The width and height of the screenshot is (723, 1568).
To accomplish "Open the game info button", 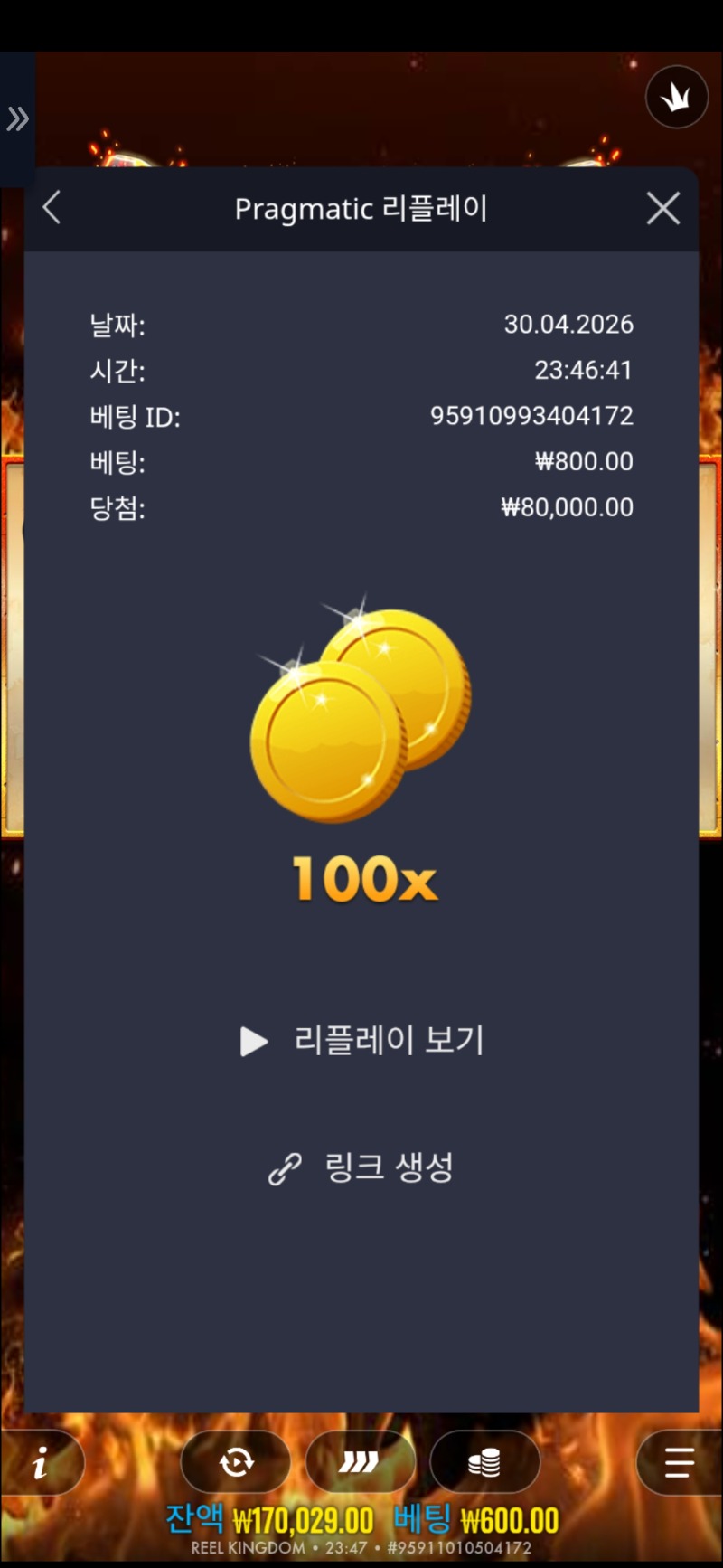I will tap(41, 1462).
